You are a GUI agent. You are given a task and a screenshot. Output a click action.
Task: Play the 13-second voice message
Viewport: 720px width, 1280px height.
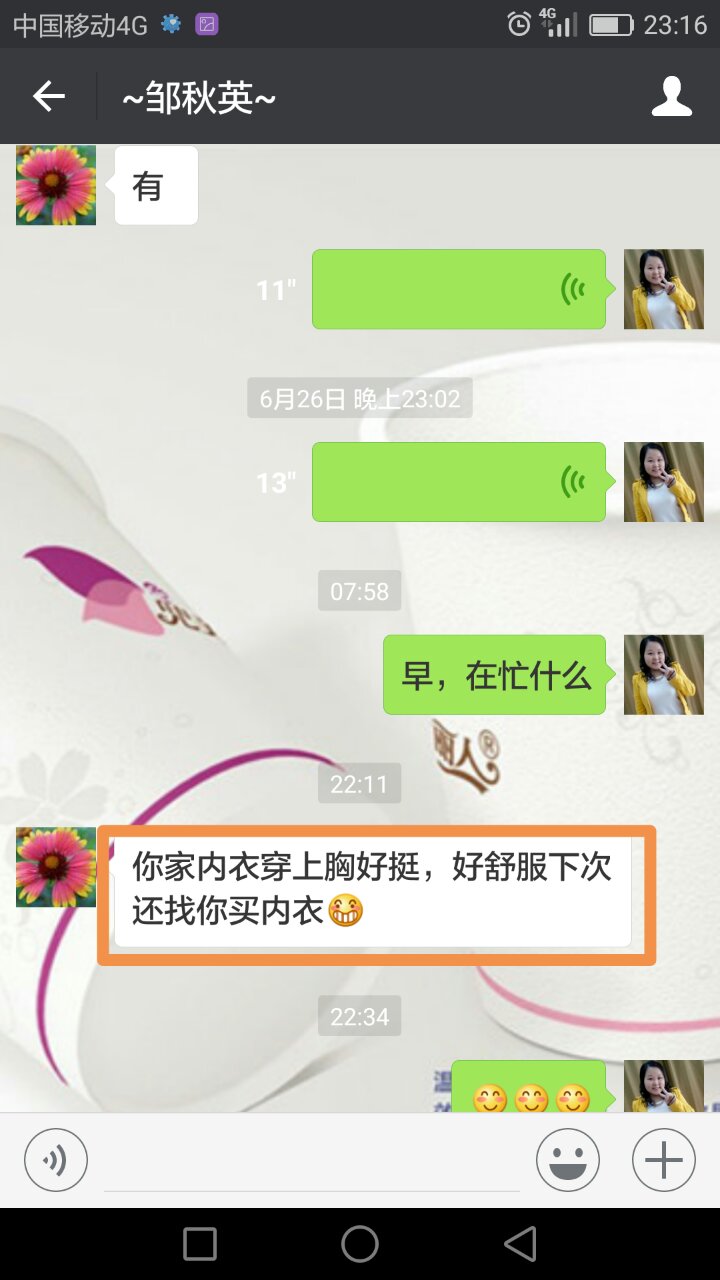458,482
